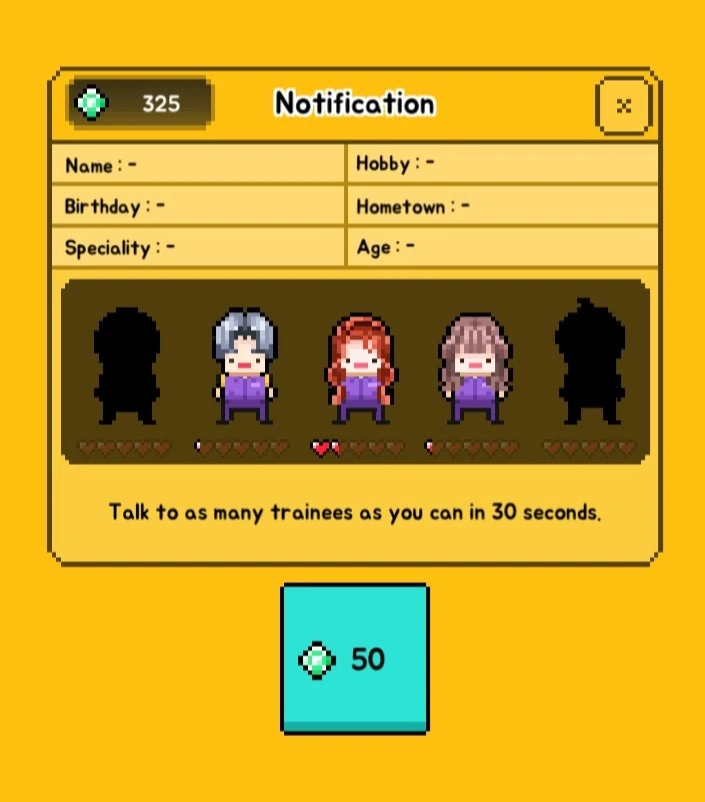Image resolution: width=705 pixels, height=802 pixels.
Task: Close the Notification dialog
Action: (623, 106)
